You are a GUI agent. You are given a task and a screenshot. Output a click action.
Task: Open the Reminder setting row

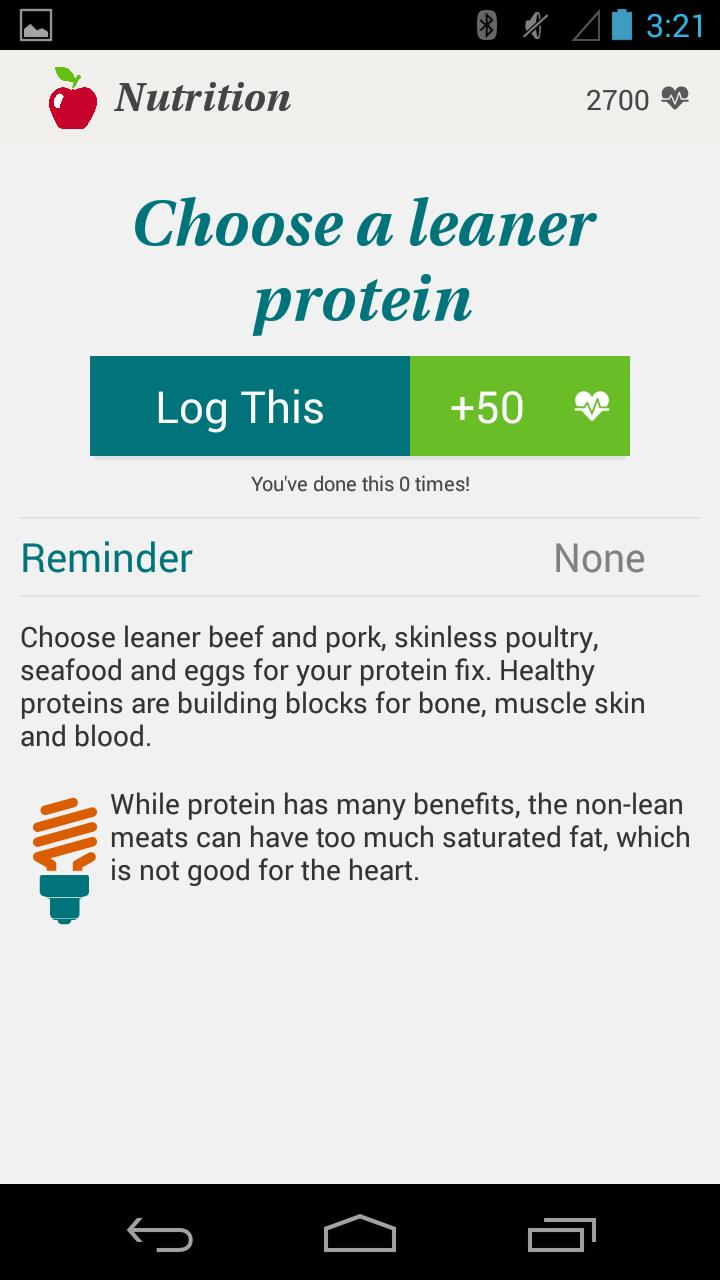[x=360, y=558]
